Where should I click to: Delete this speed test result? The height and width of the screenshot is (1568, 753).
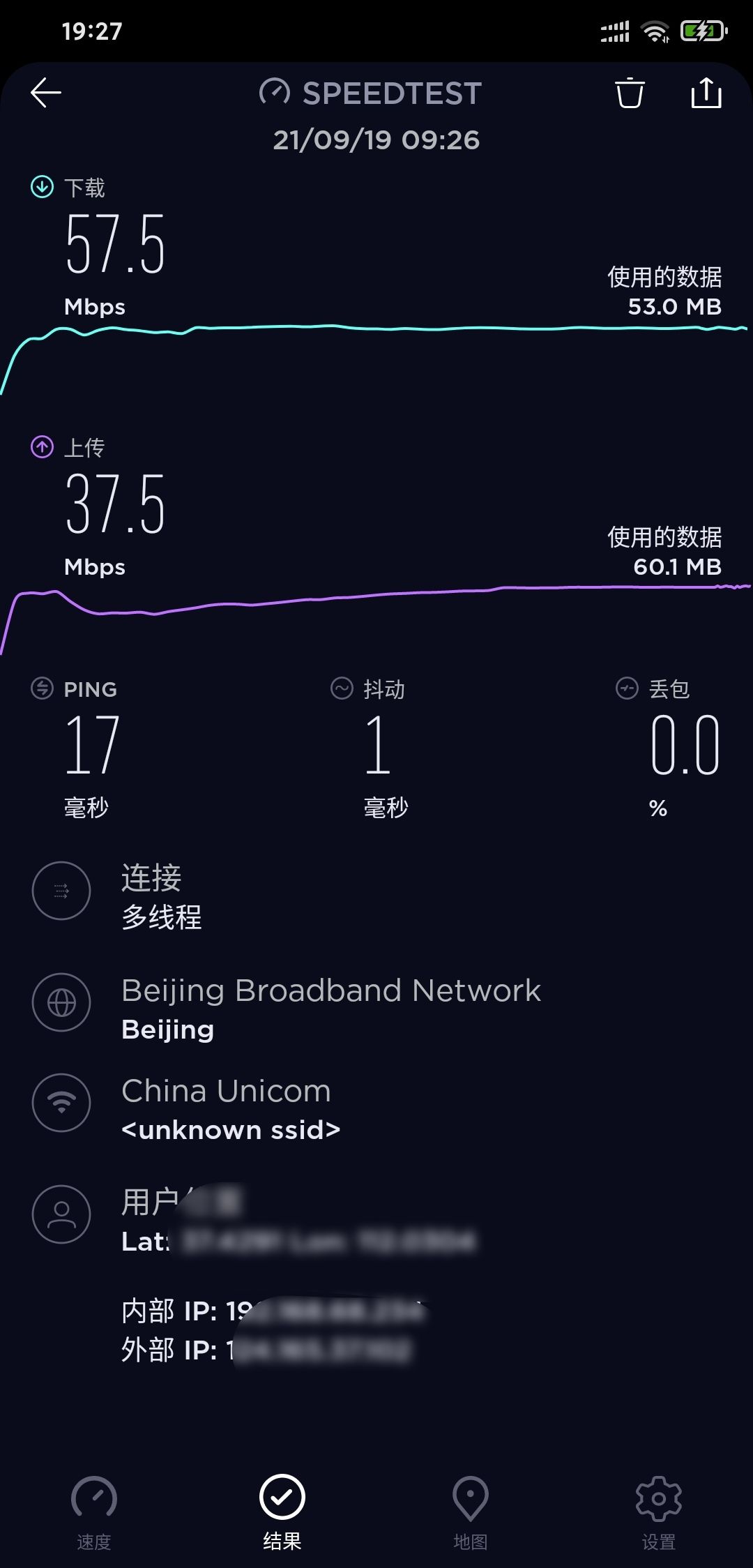[630, 93]
